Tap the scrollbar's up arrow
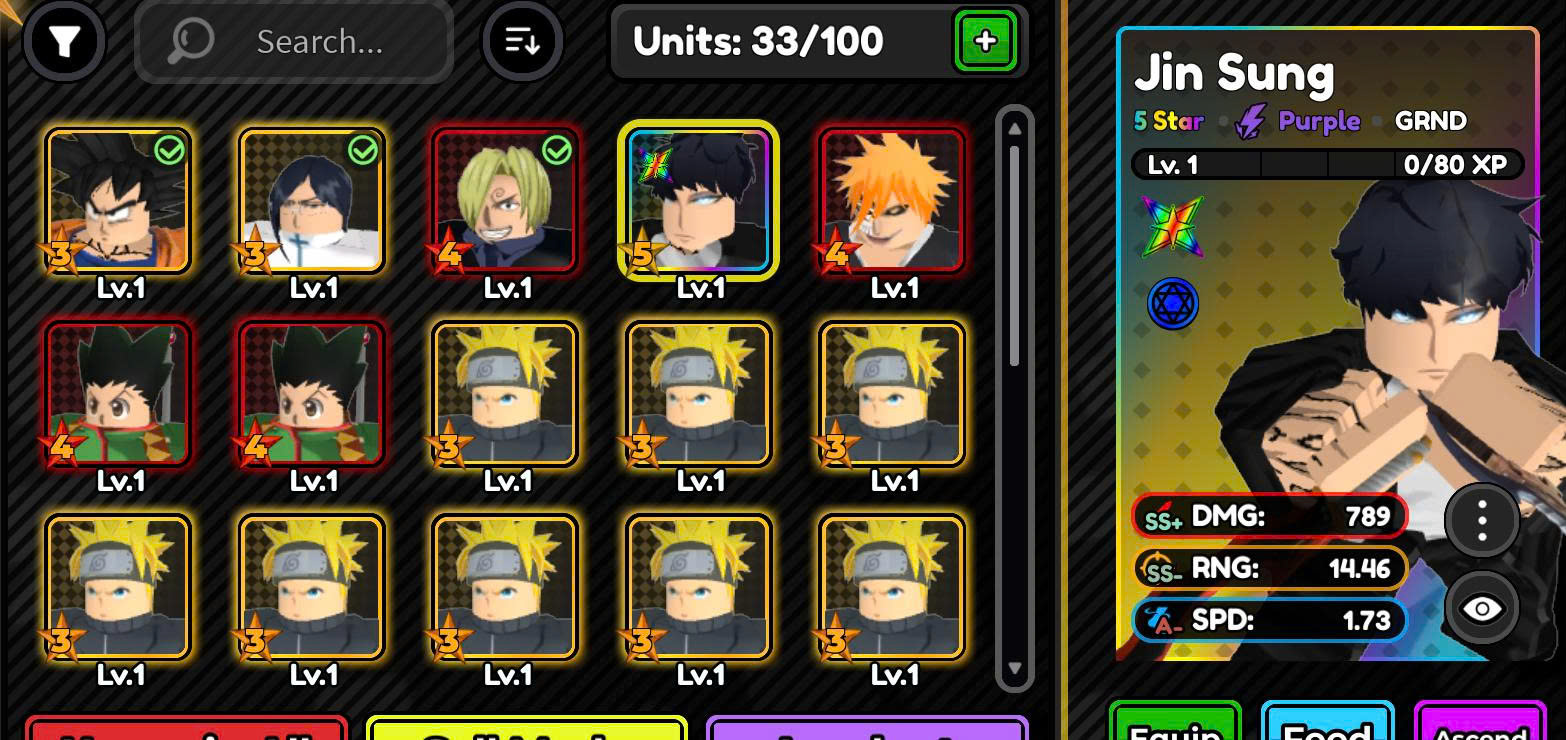1566x740 pixels. click(x=1014, y=129)
